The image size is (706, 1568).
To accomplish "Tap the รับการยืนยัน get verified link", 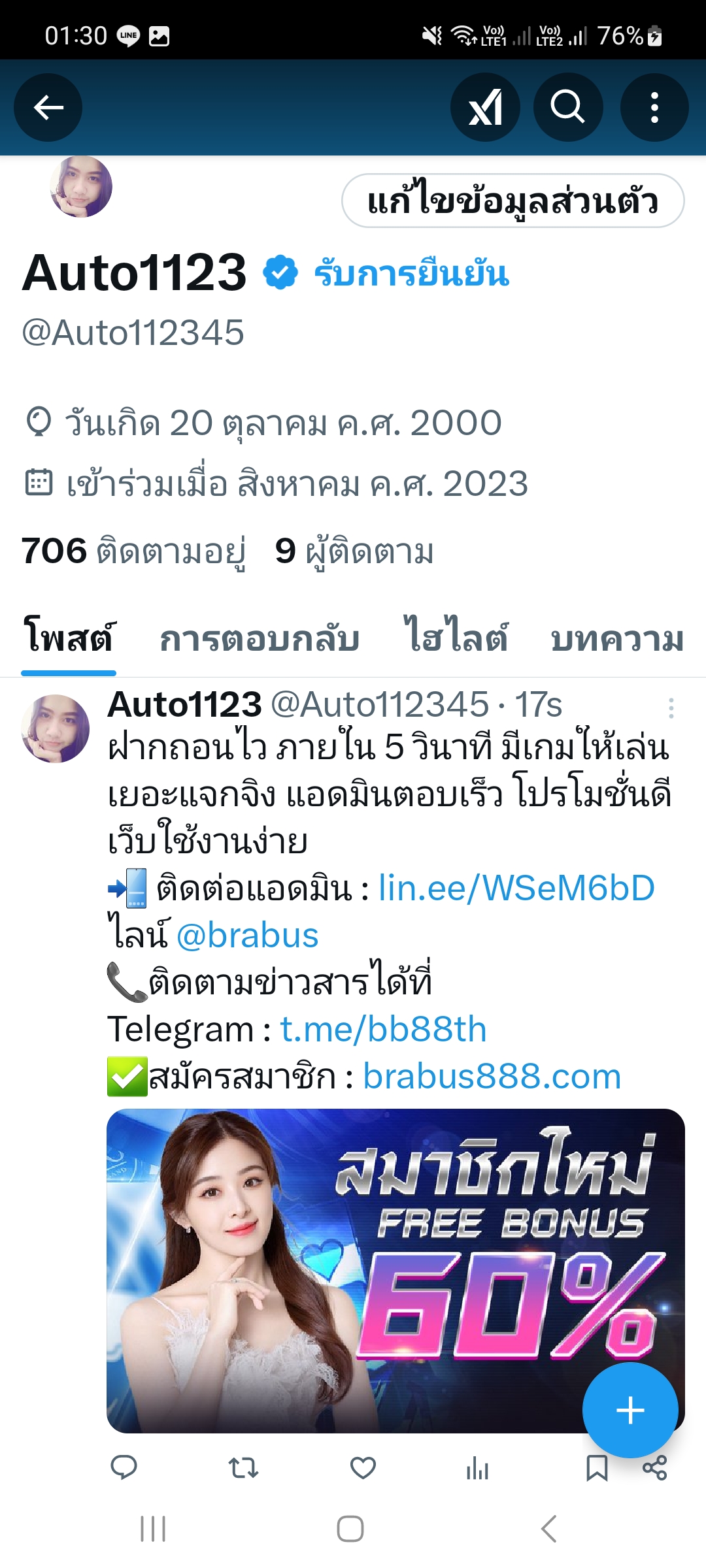I will (x=411, y=274).
